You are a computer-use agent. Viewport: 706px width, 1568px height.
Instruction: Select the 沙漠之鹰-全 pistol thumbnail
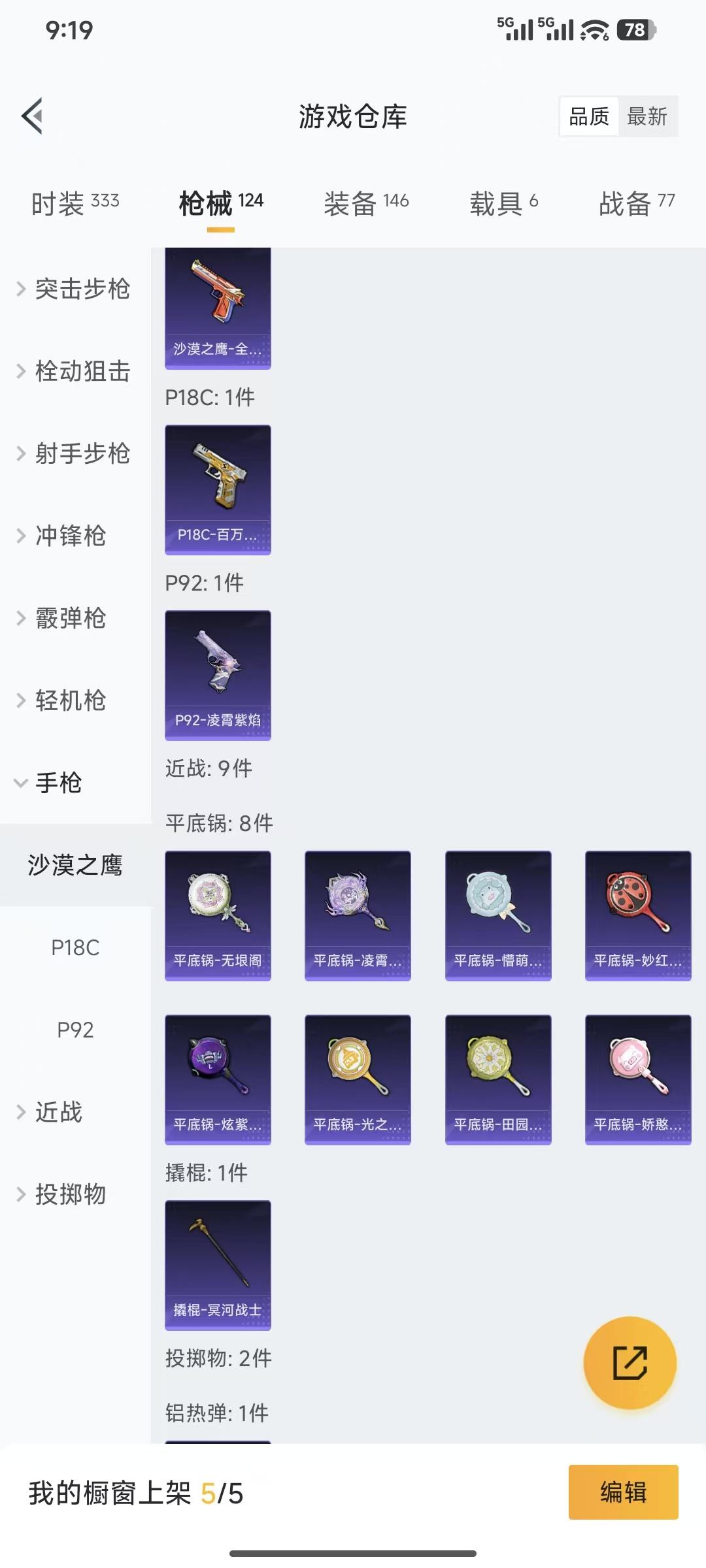click(x=218, y=307)
